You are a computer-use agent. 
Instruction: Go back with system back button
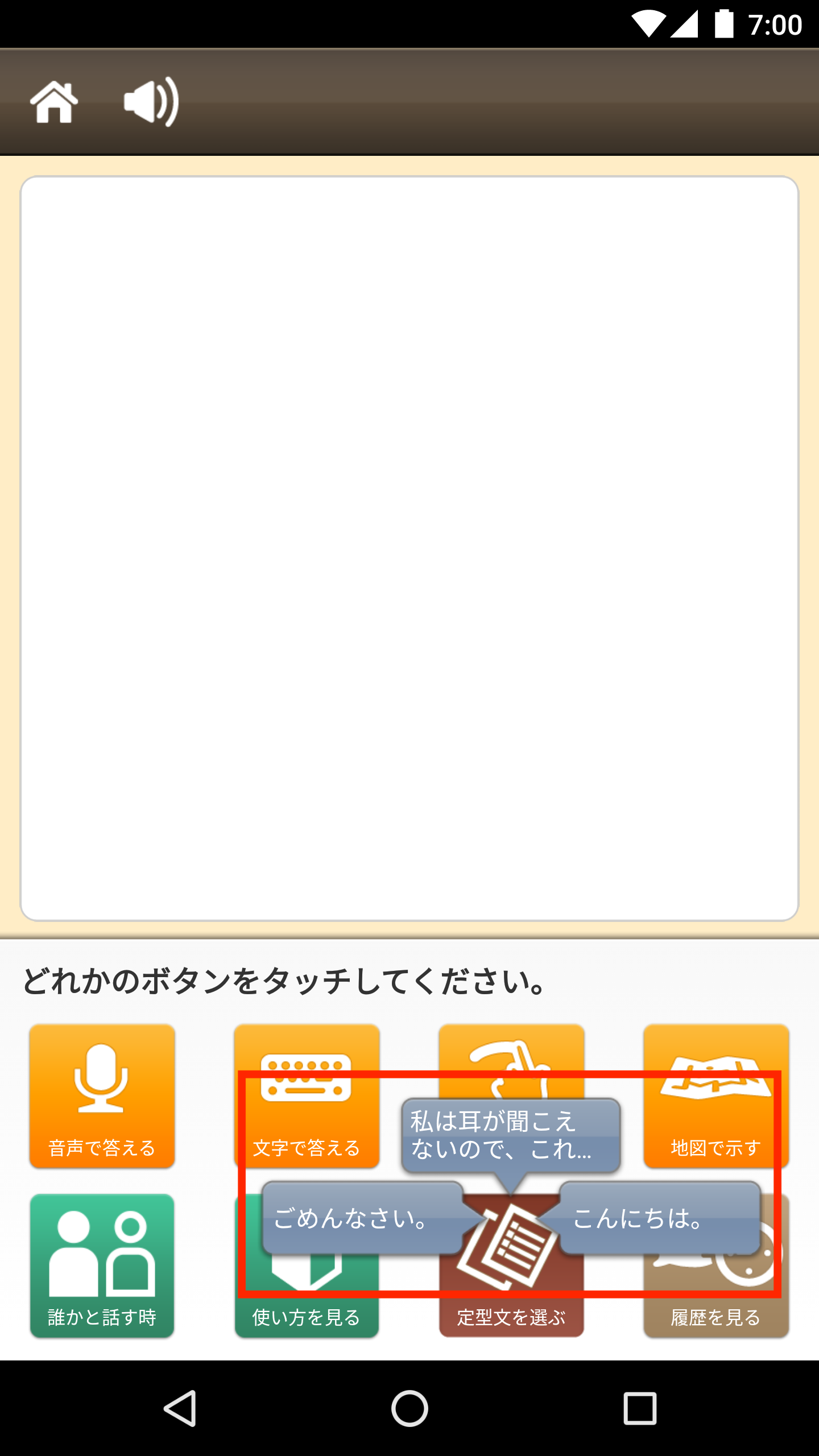click(180, 1408)
